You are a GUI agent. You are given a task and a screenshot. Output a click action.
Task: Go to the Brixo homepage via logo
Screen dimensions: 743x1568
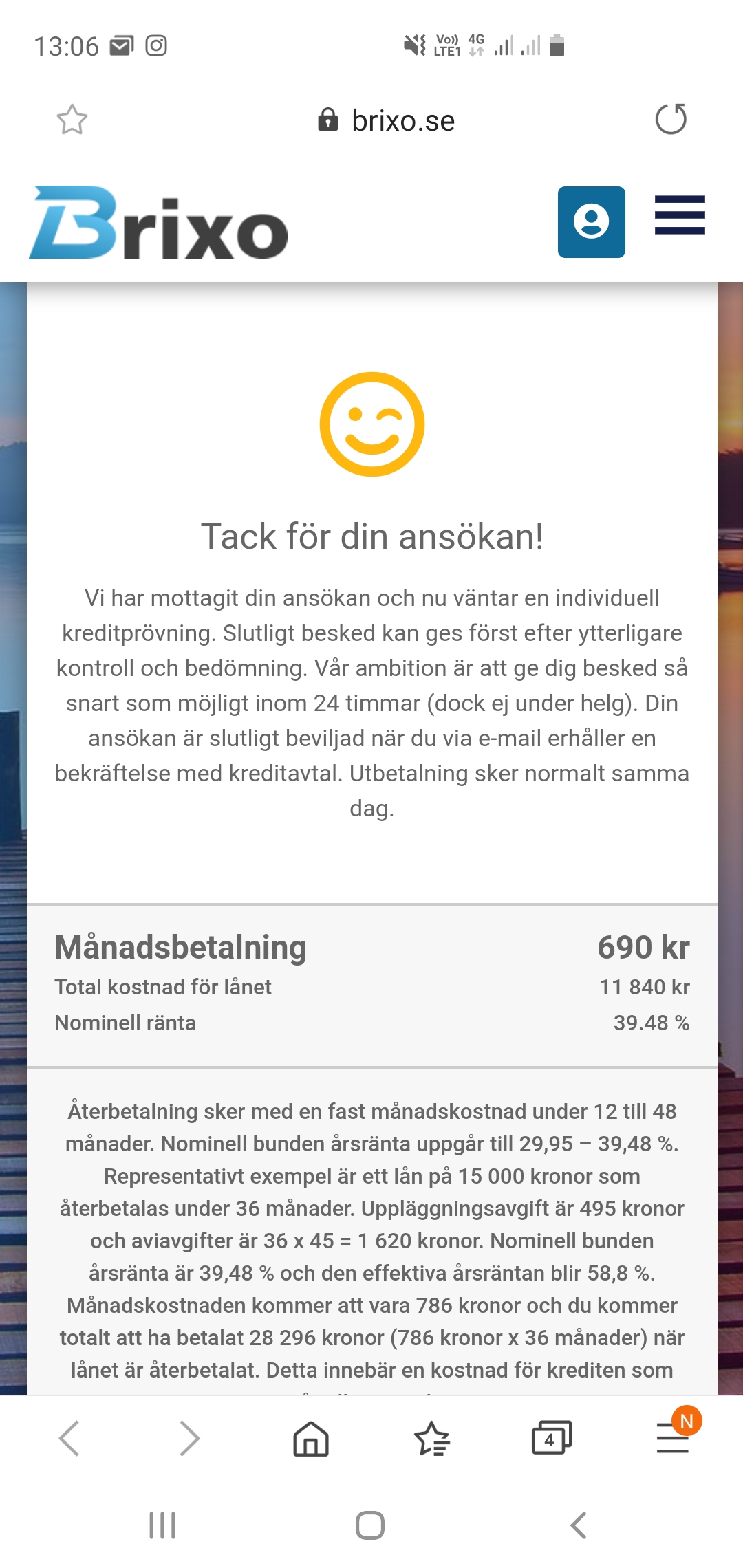coord(158,223)
